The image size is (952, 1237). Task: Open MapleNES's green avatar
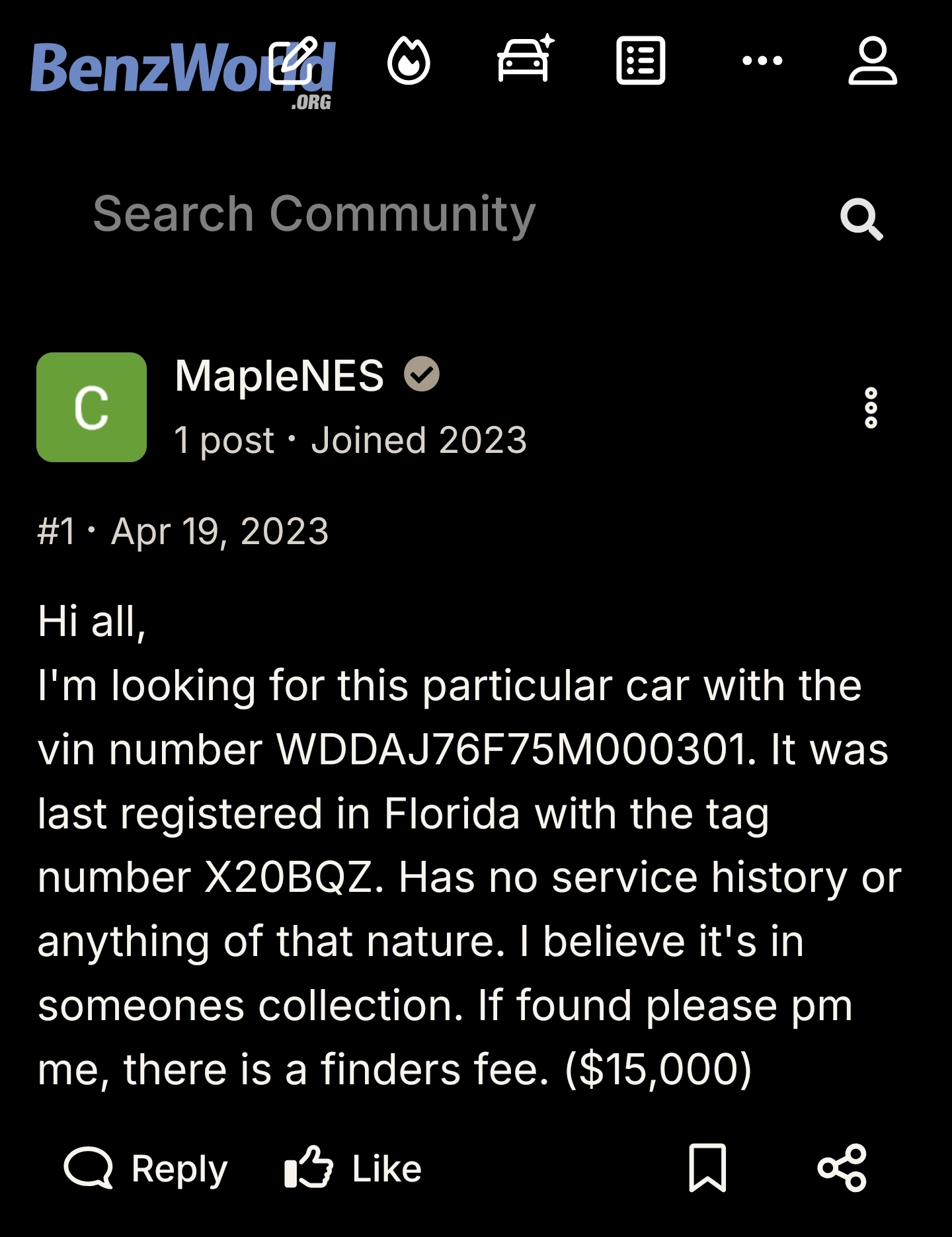pyautogui.click(x=91, y=407)
